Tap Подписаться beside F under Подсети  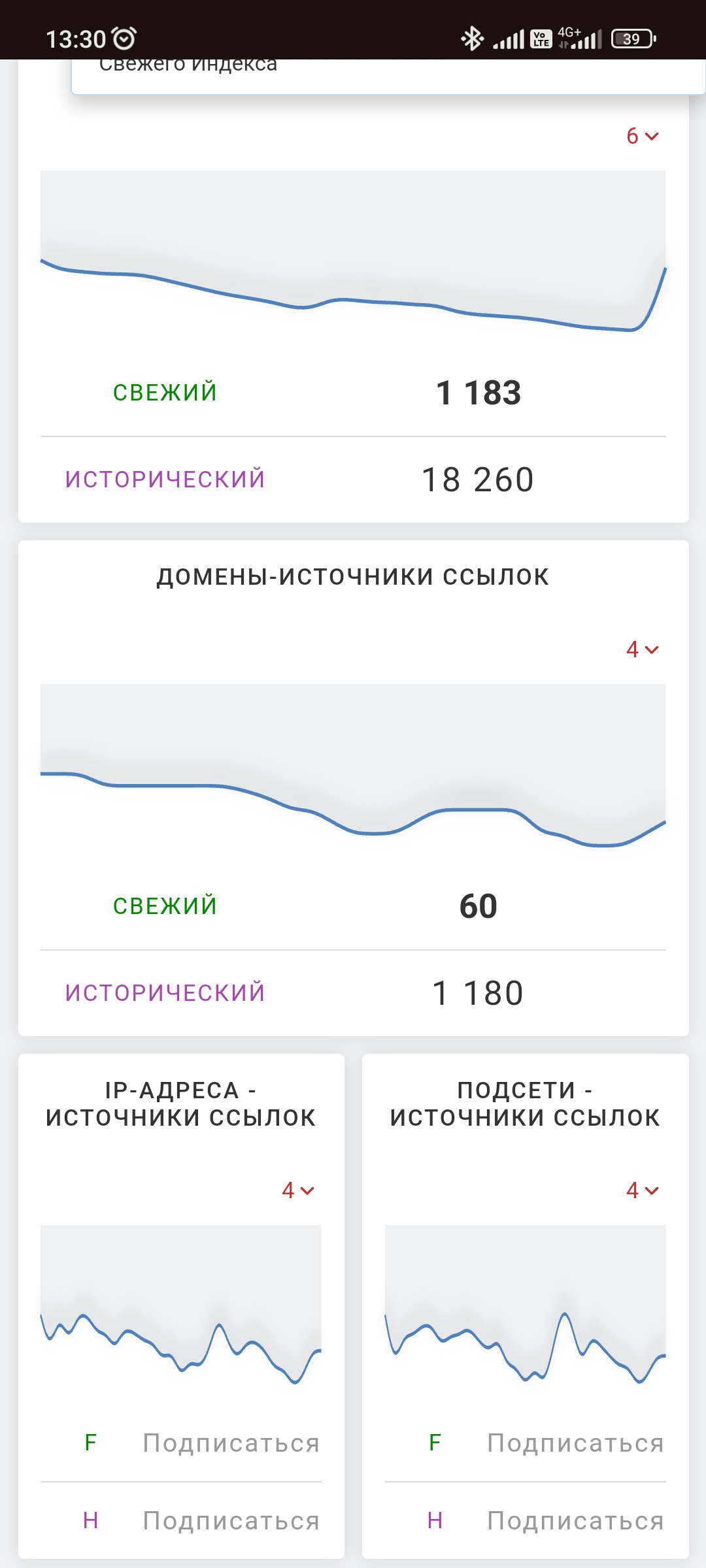(x=575, y=1443)
